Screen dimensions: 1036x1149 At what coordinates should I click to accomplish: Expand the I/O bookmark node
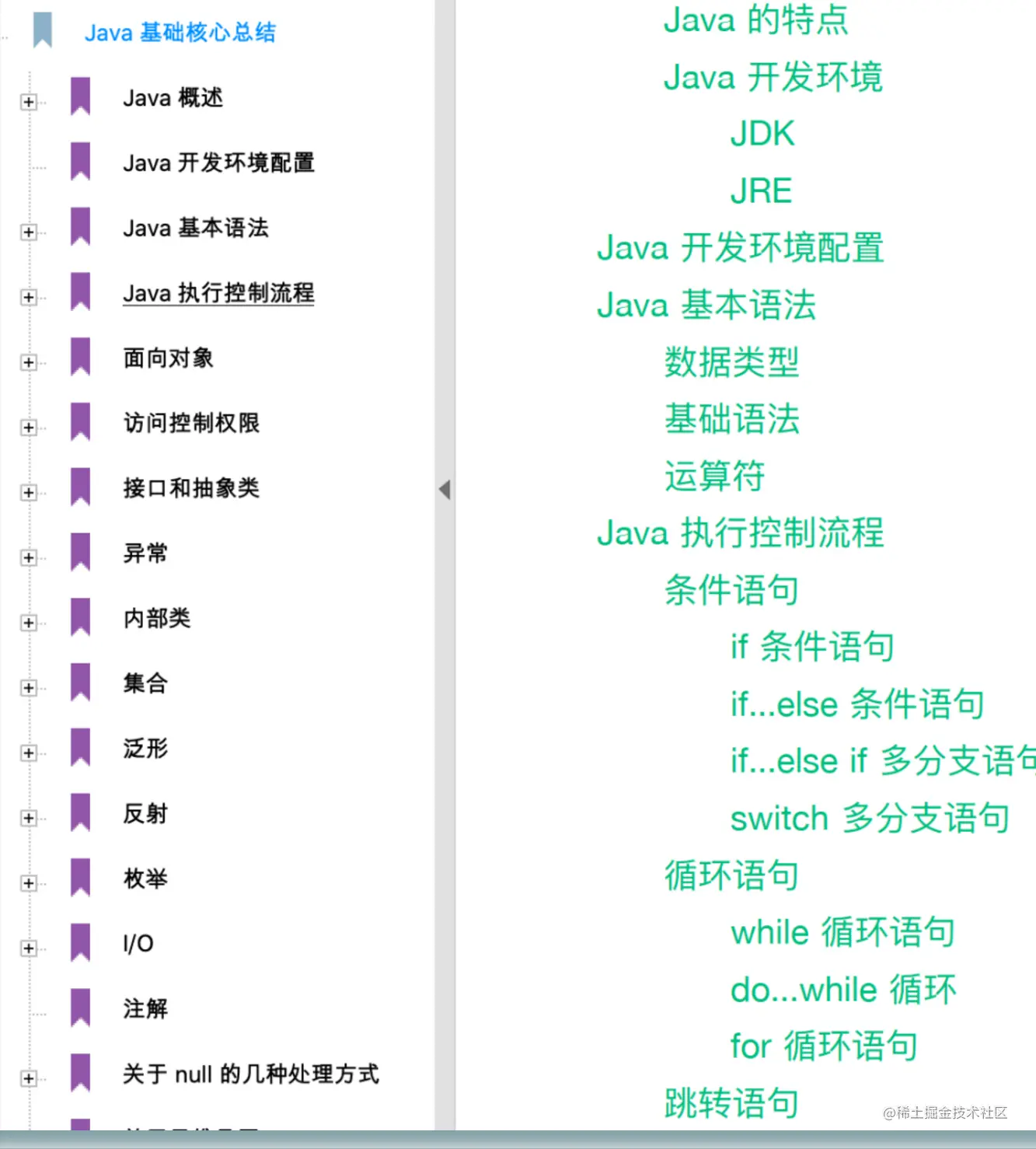pos(29,948)
